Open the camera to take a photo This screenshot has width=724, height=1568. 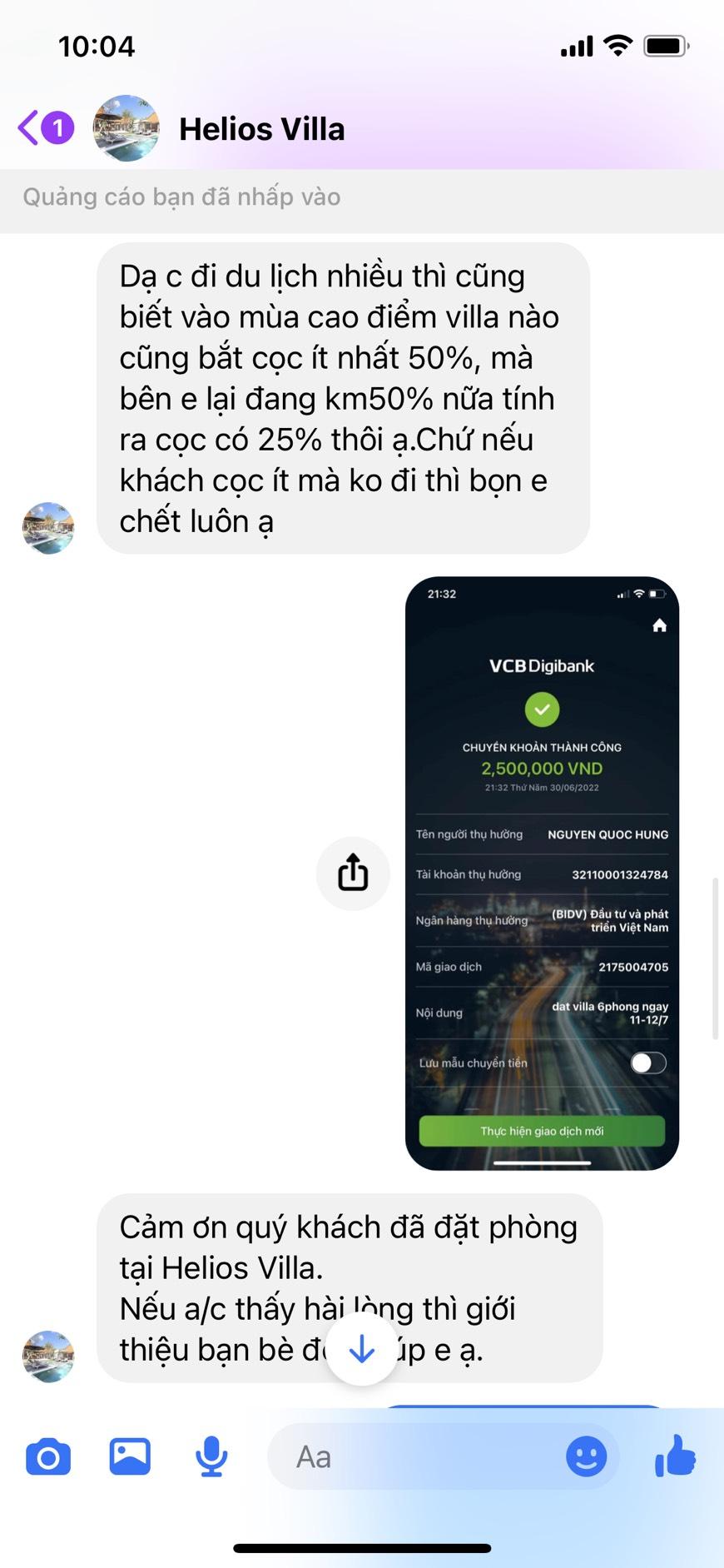(48, 1457)
